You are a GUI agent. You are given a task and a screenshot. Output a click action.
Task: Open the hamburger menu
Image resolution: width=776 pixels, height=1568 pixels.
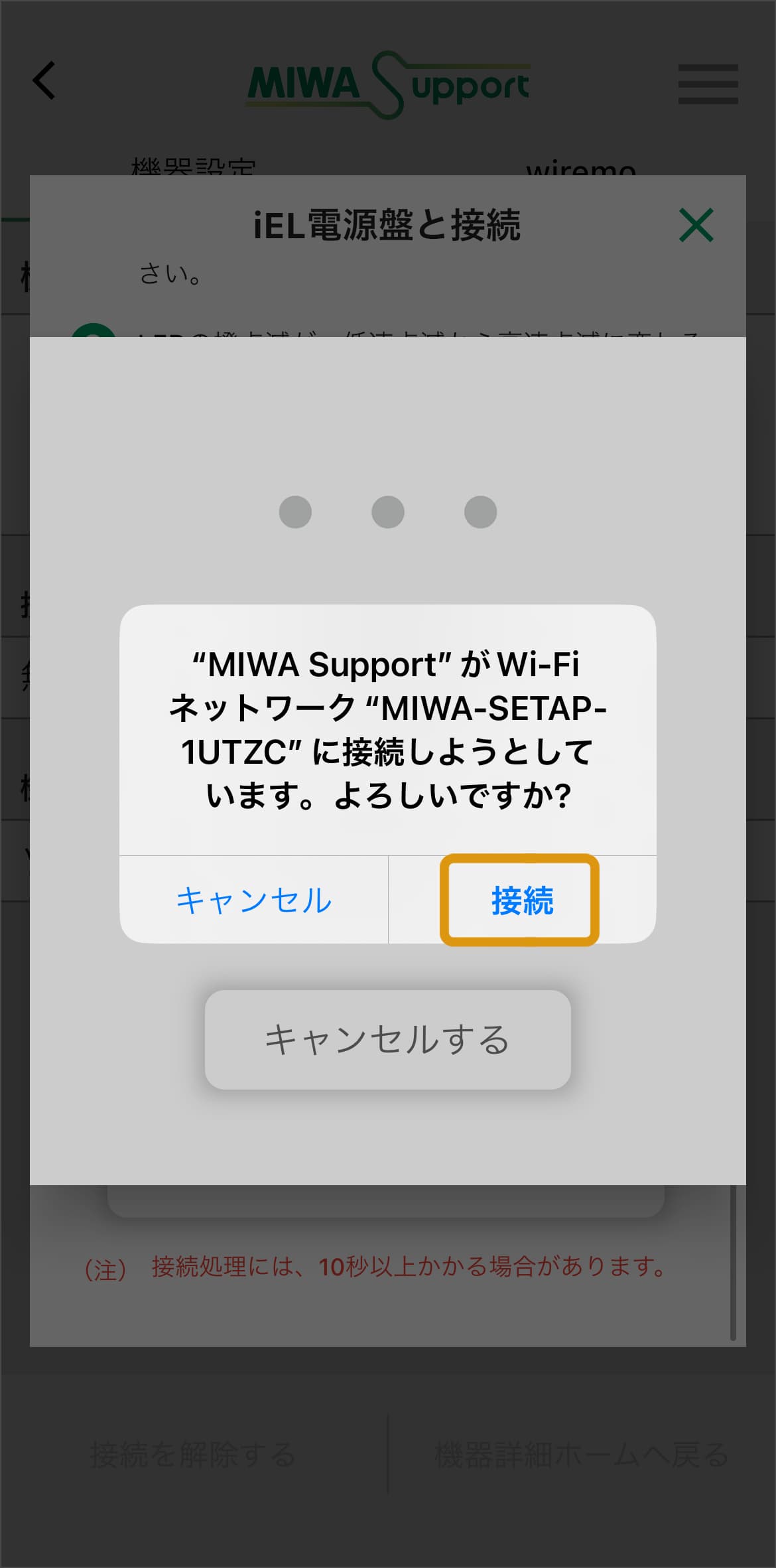tap(708, 84)
